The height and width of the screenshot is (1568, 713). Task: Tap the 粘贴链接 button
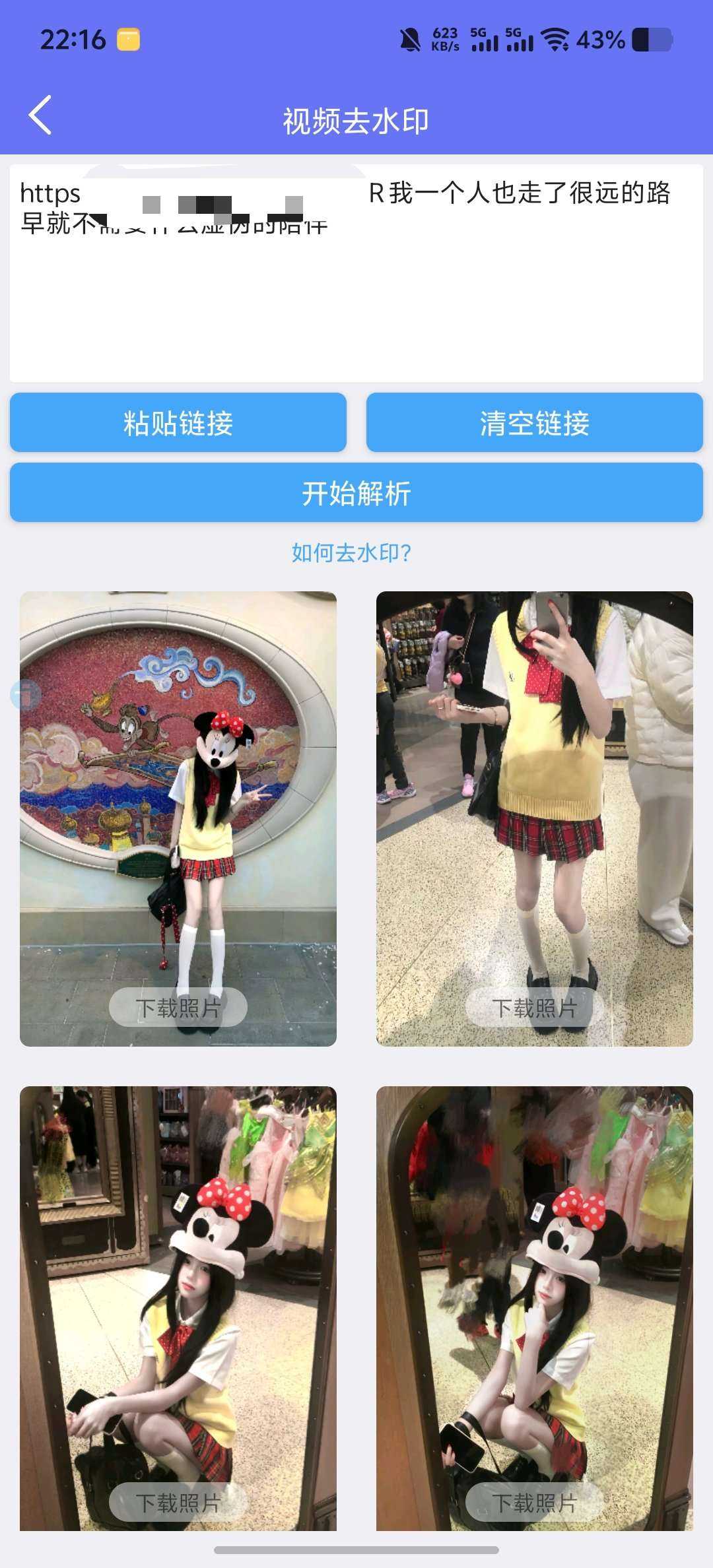point(178,423)
